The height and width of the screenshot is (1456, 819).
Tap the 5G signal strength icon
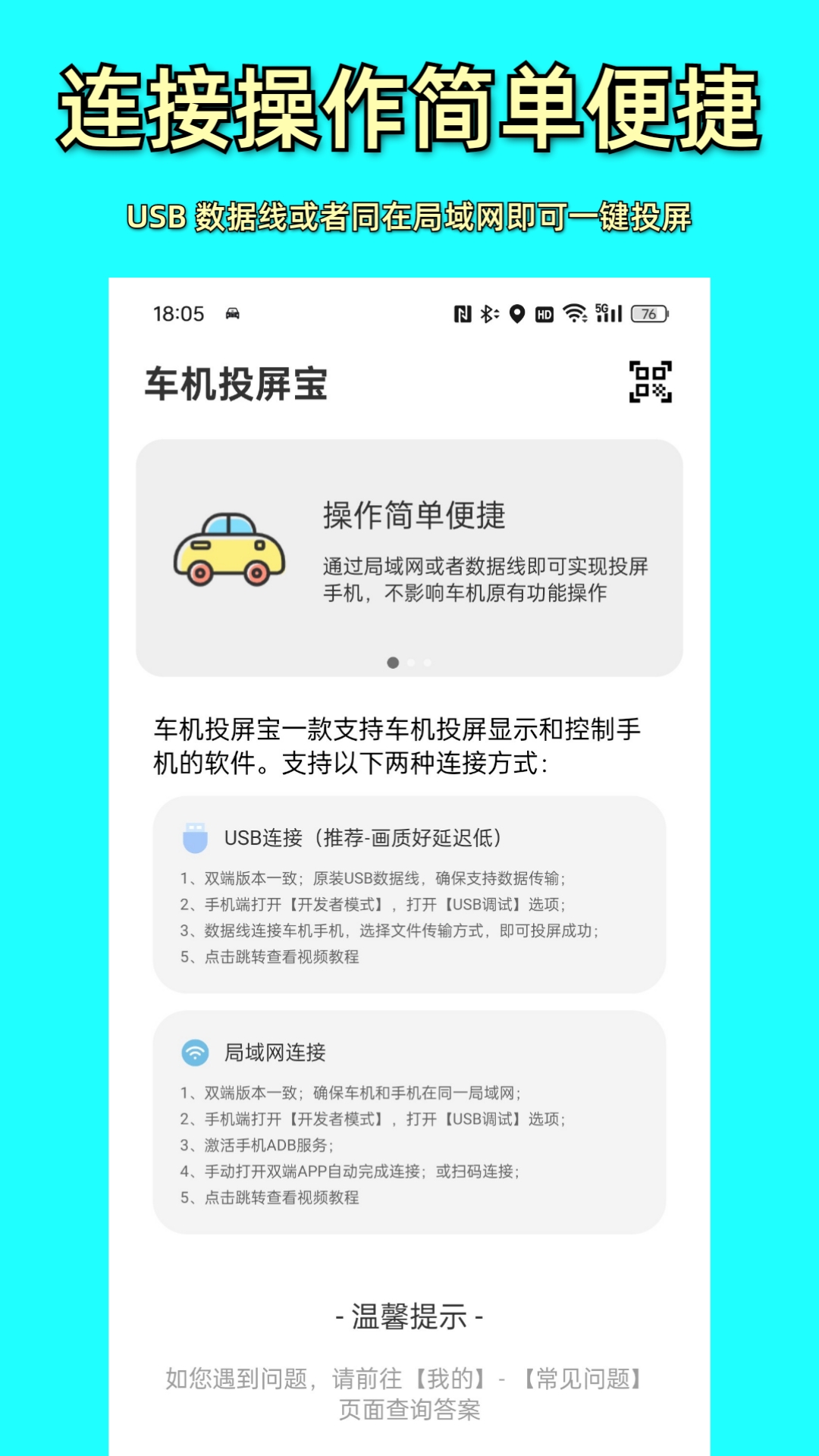click(607, 313)
